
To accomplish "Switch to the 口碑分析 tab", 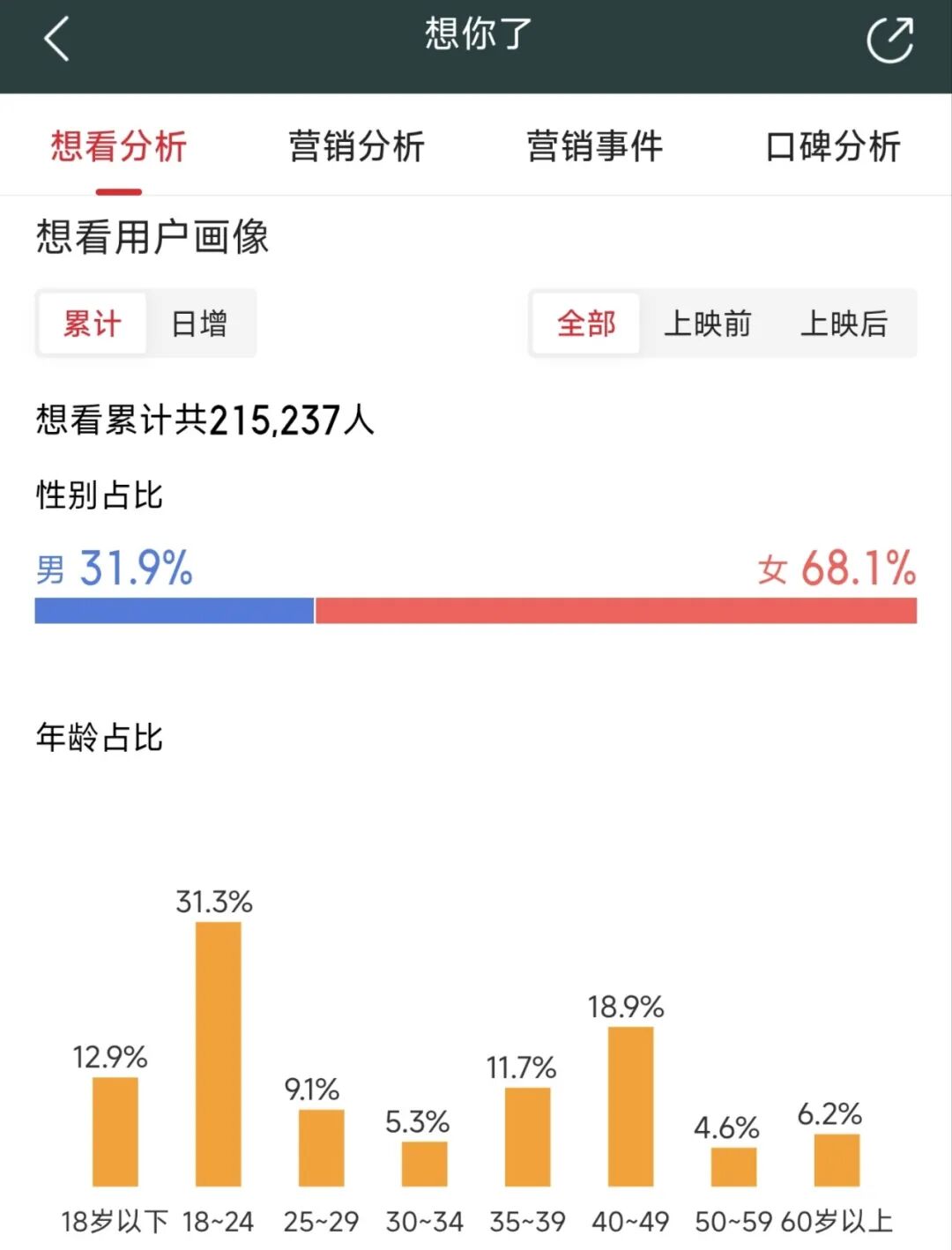I will point(833,146).
